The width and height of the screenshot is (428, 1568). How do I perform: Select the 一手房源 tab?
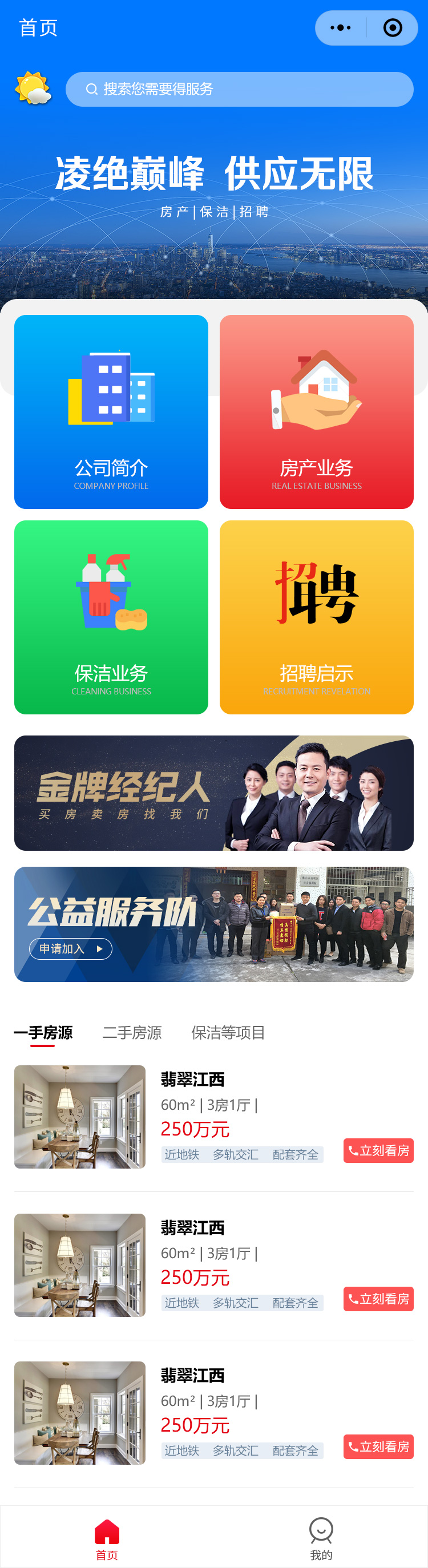(x=43, y=1032)
